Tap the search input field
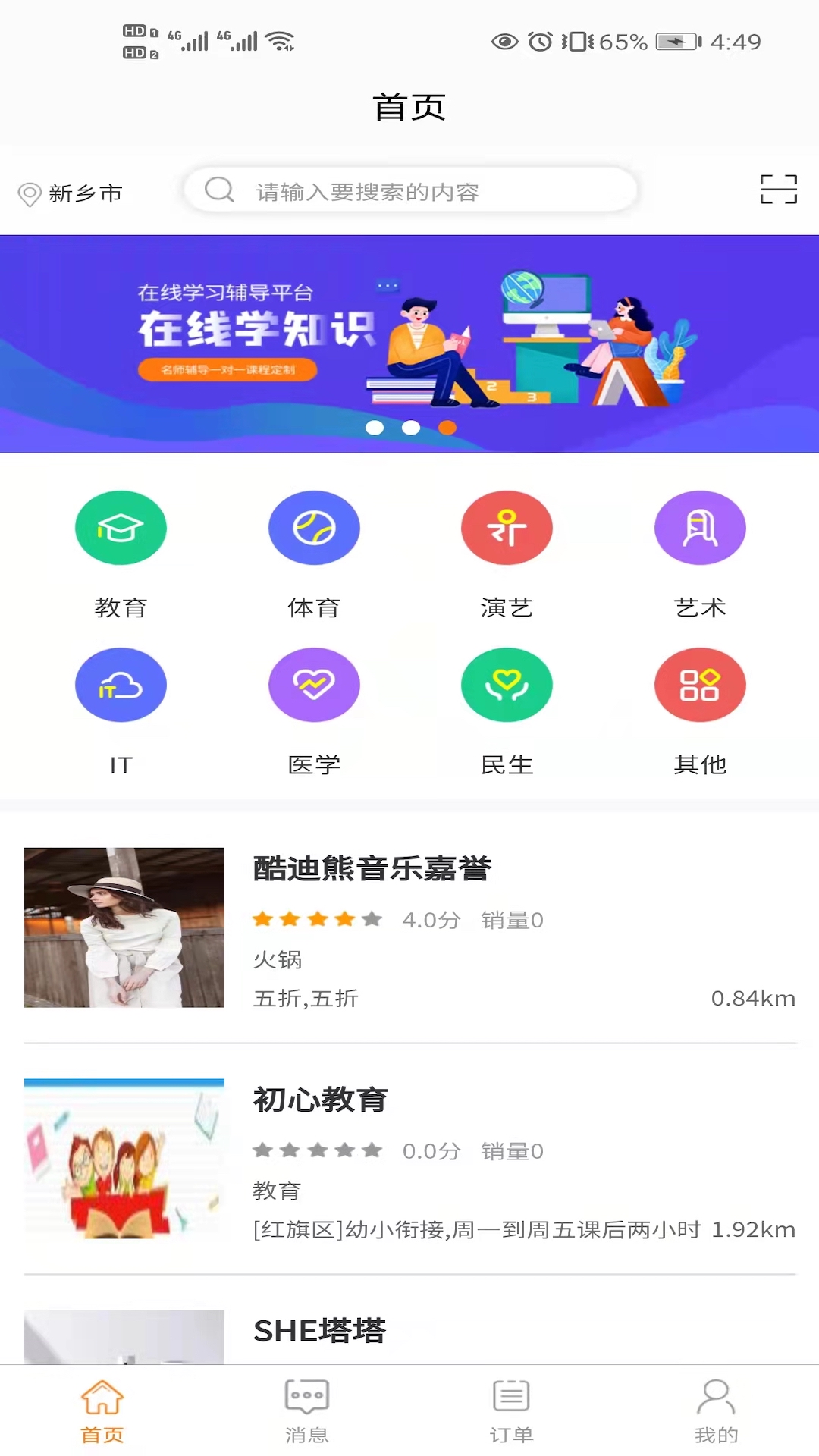 [409, 191]
